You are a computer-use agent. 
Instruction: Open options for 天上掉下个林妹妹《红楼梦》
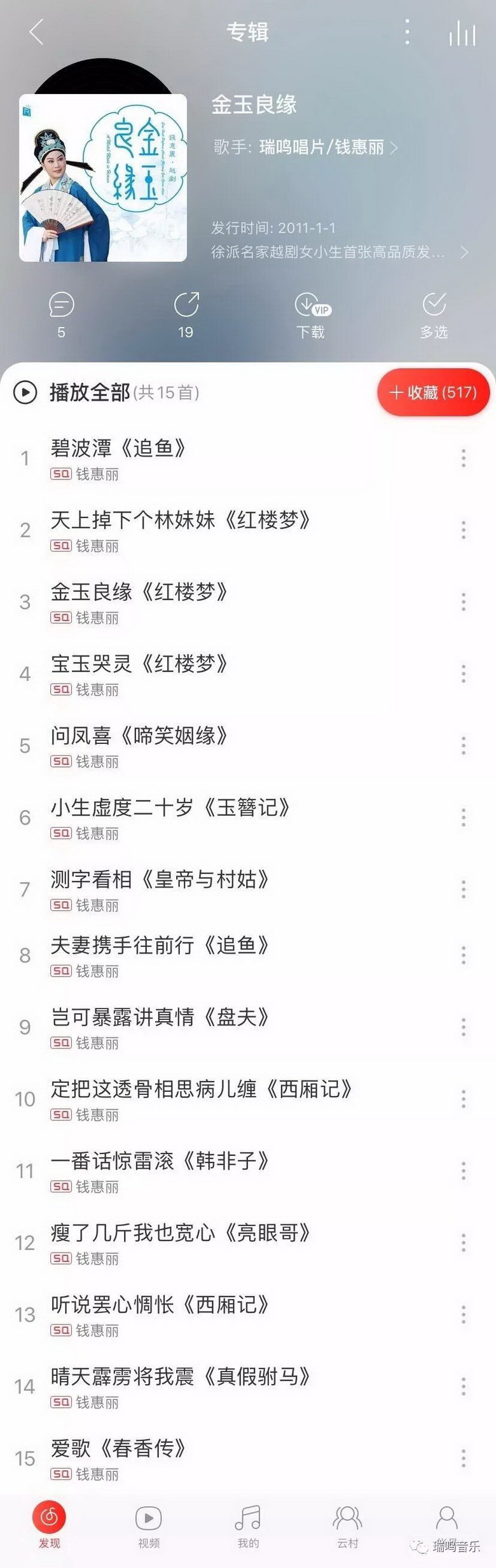(464, 530)
